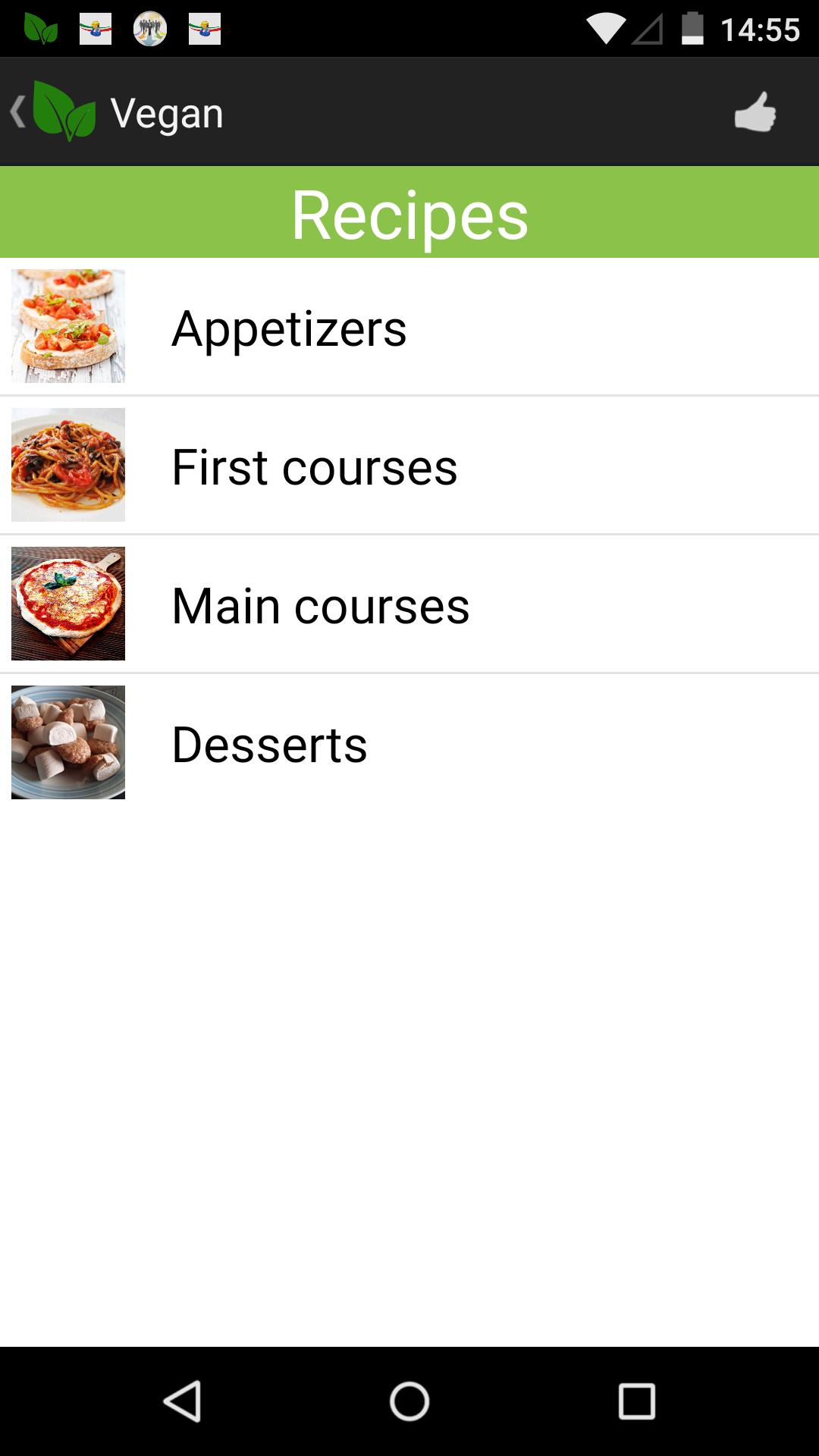
Task: Open the recent apps overview
Action: point(636,1401)
